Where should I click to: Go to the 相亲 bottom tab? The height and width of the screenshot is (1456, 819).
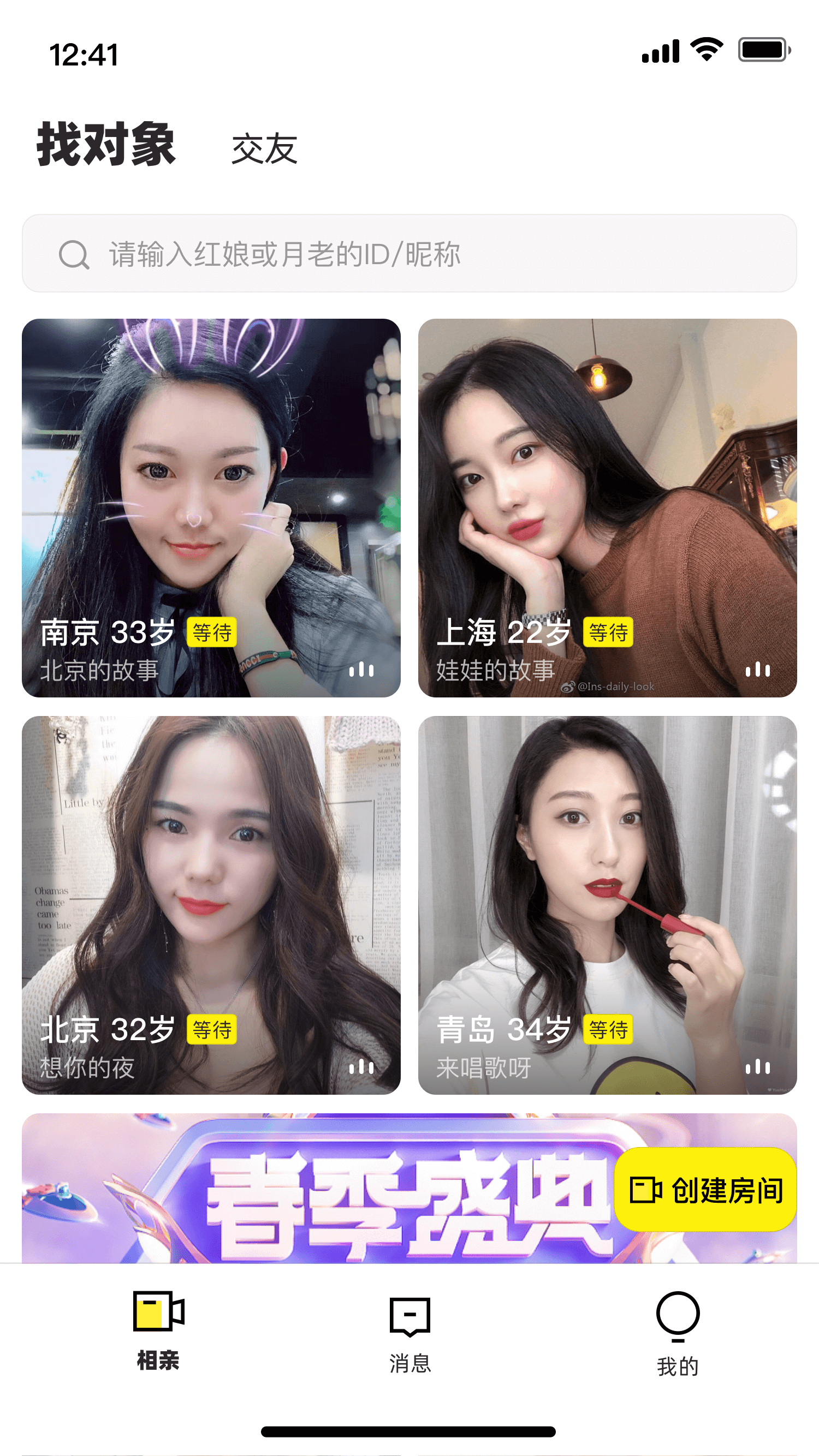coord(158,1329)
